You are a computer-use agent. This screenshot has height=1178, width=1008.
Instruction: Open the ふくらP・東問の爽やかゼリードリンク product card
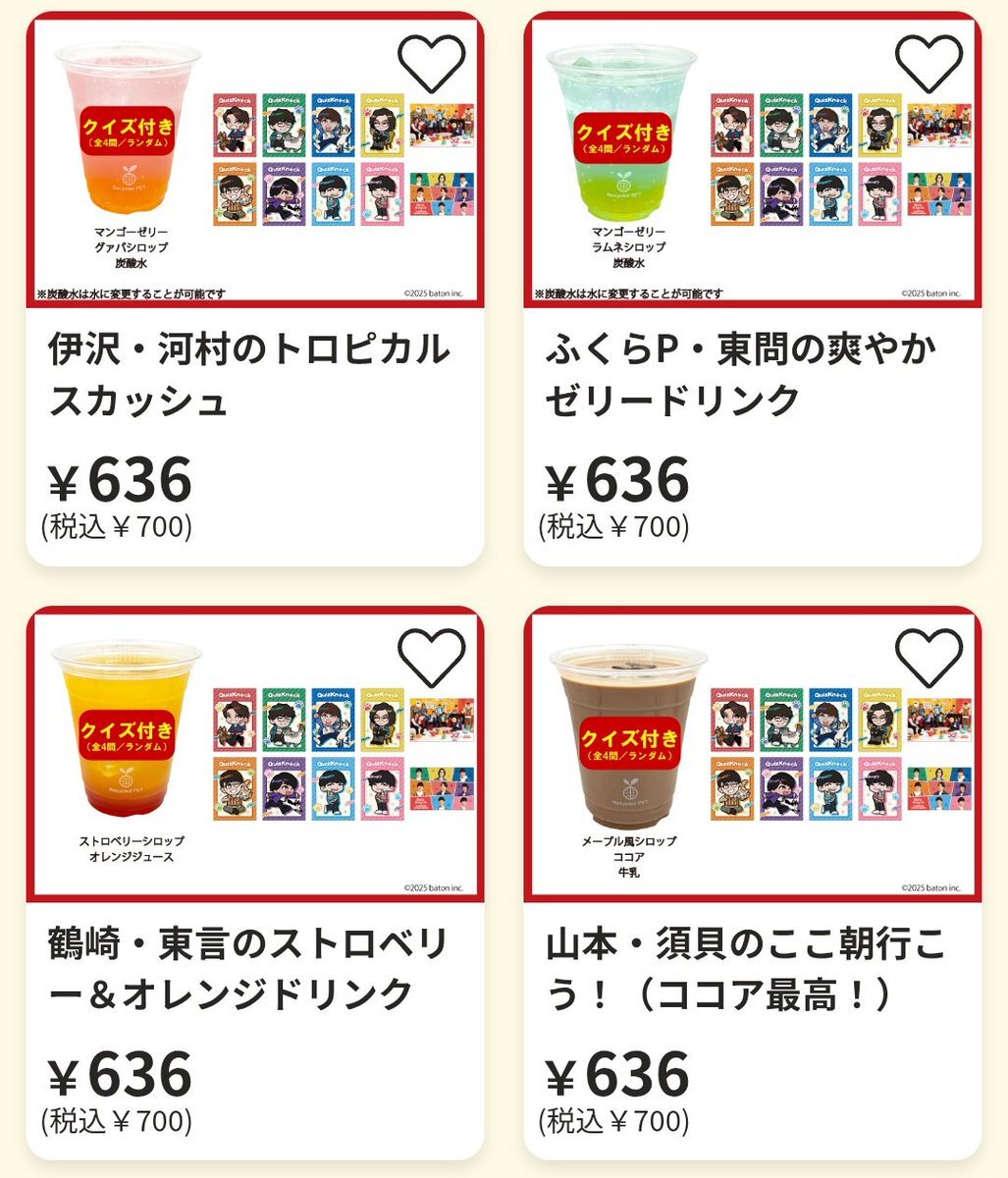click(753, 289)
